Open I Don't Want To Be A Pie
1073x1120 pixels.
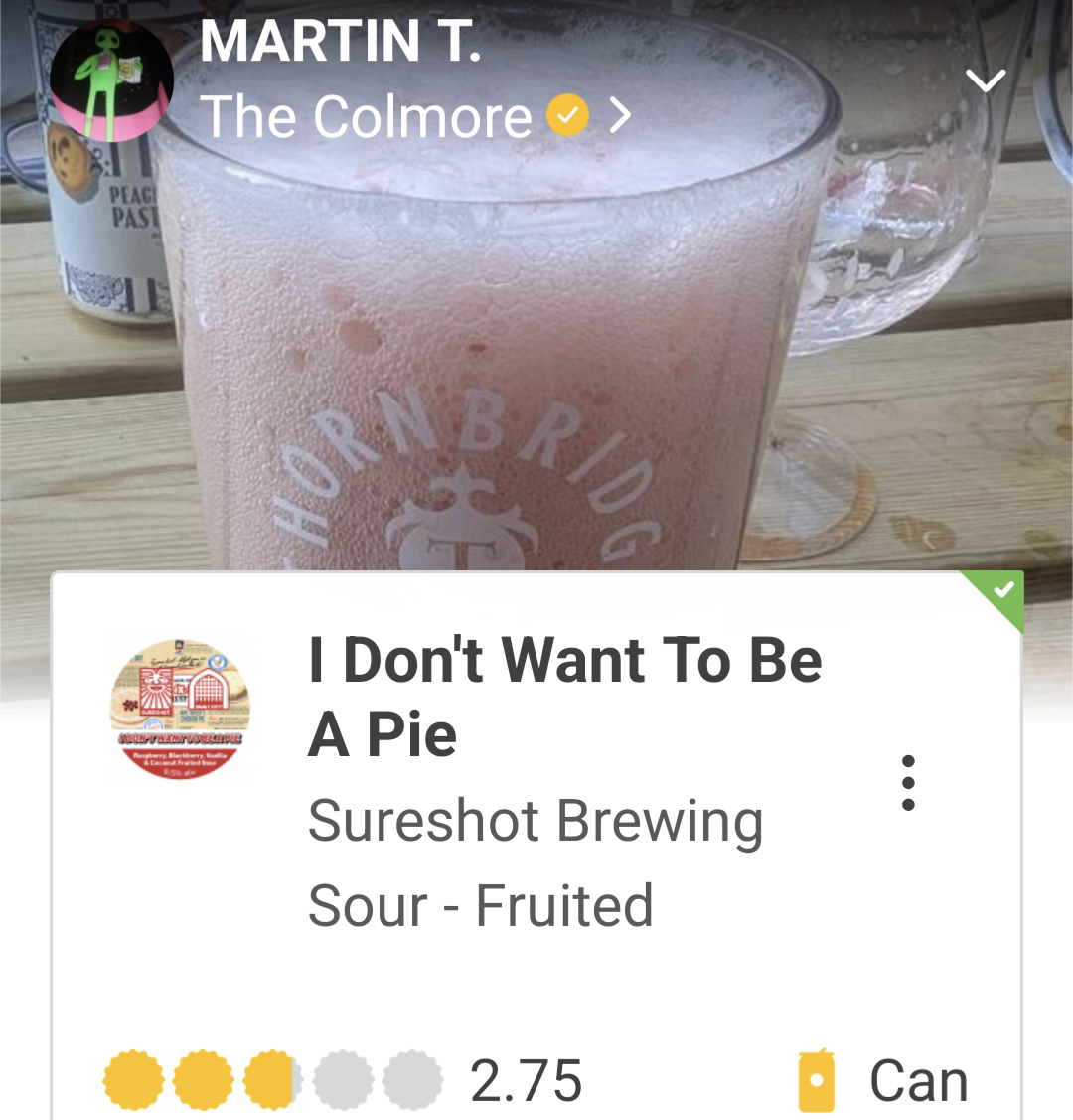tap(564, 697)
